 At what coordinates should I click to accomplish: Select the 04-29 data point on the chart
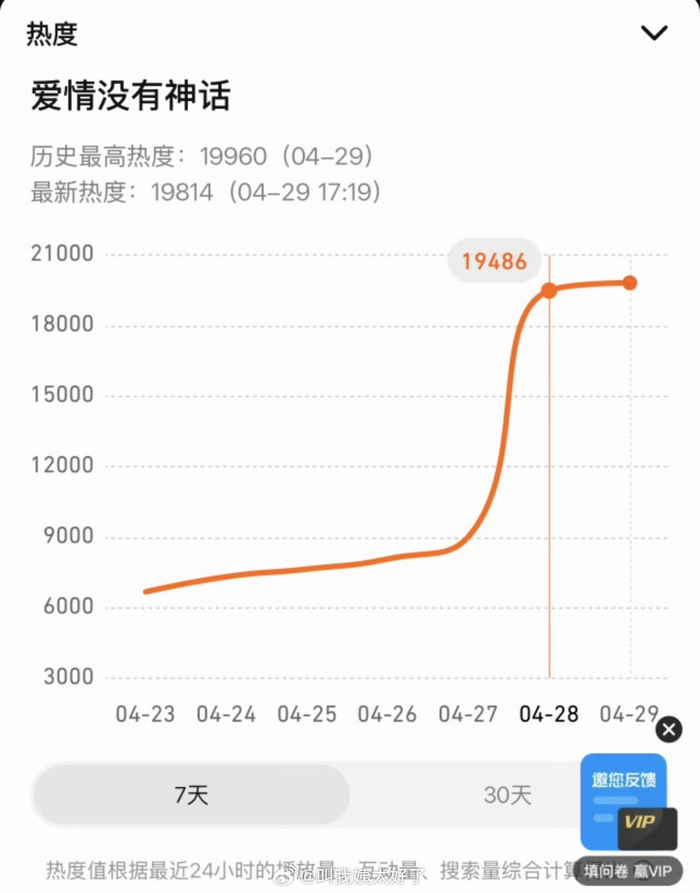click(630, 283)
